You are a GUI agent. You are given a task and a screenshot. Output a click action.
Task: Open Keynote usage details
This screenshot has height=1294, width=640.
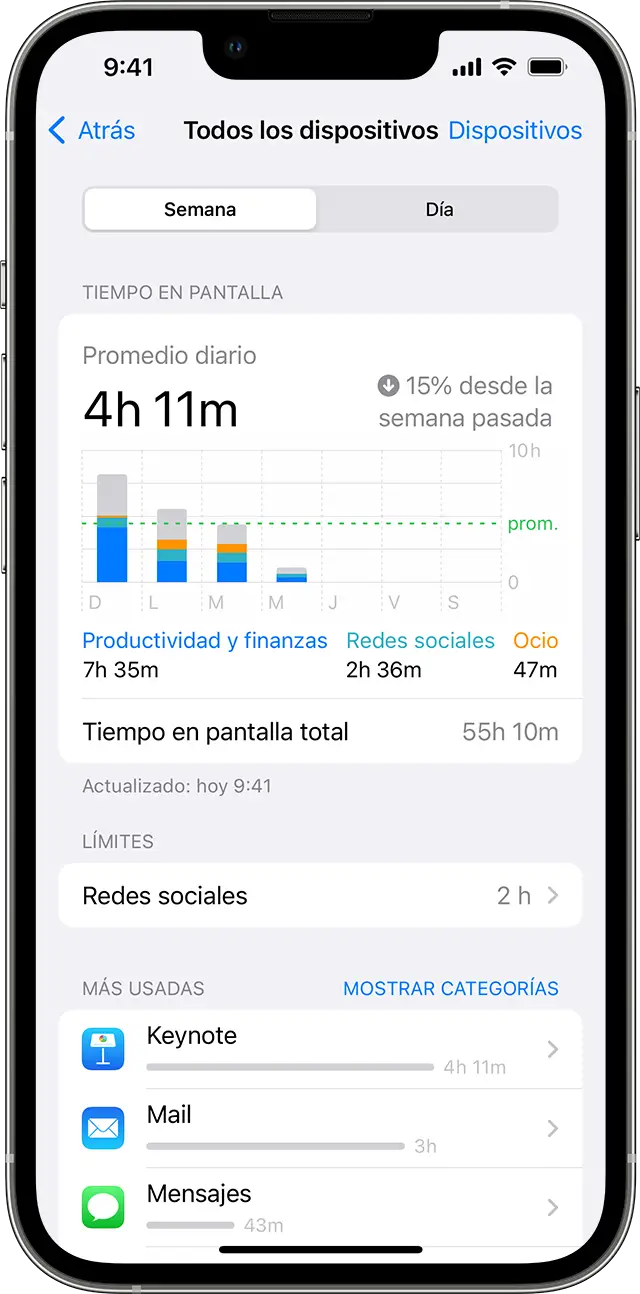(x=320, y=1049)
